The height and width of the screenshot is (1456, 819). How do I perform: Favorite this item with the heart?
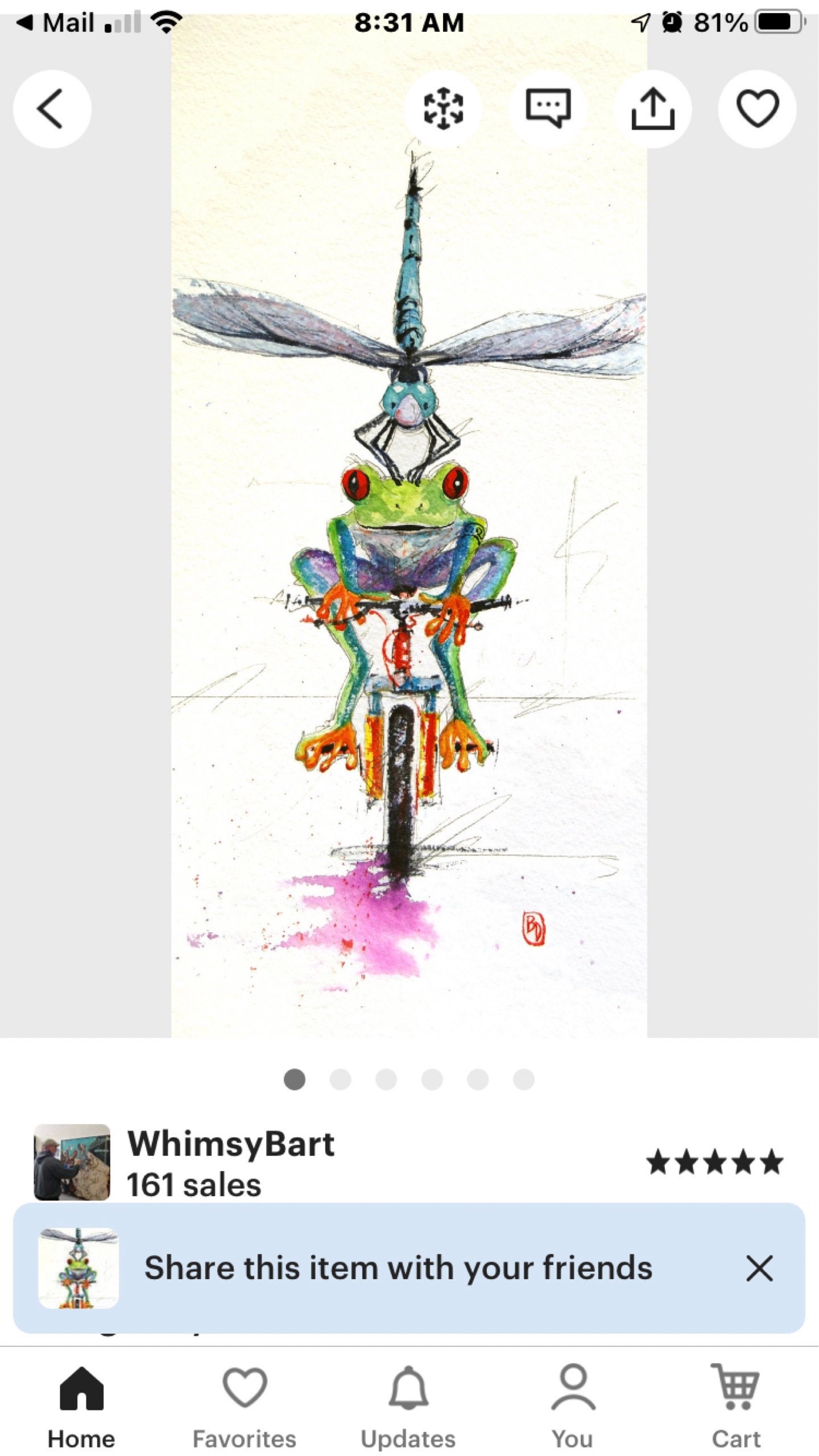[757, 109]
